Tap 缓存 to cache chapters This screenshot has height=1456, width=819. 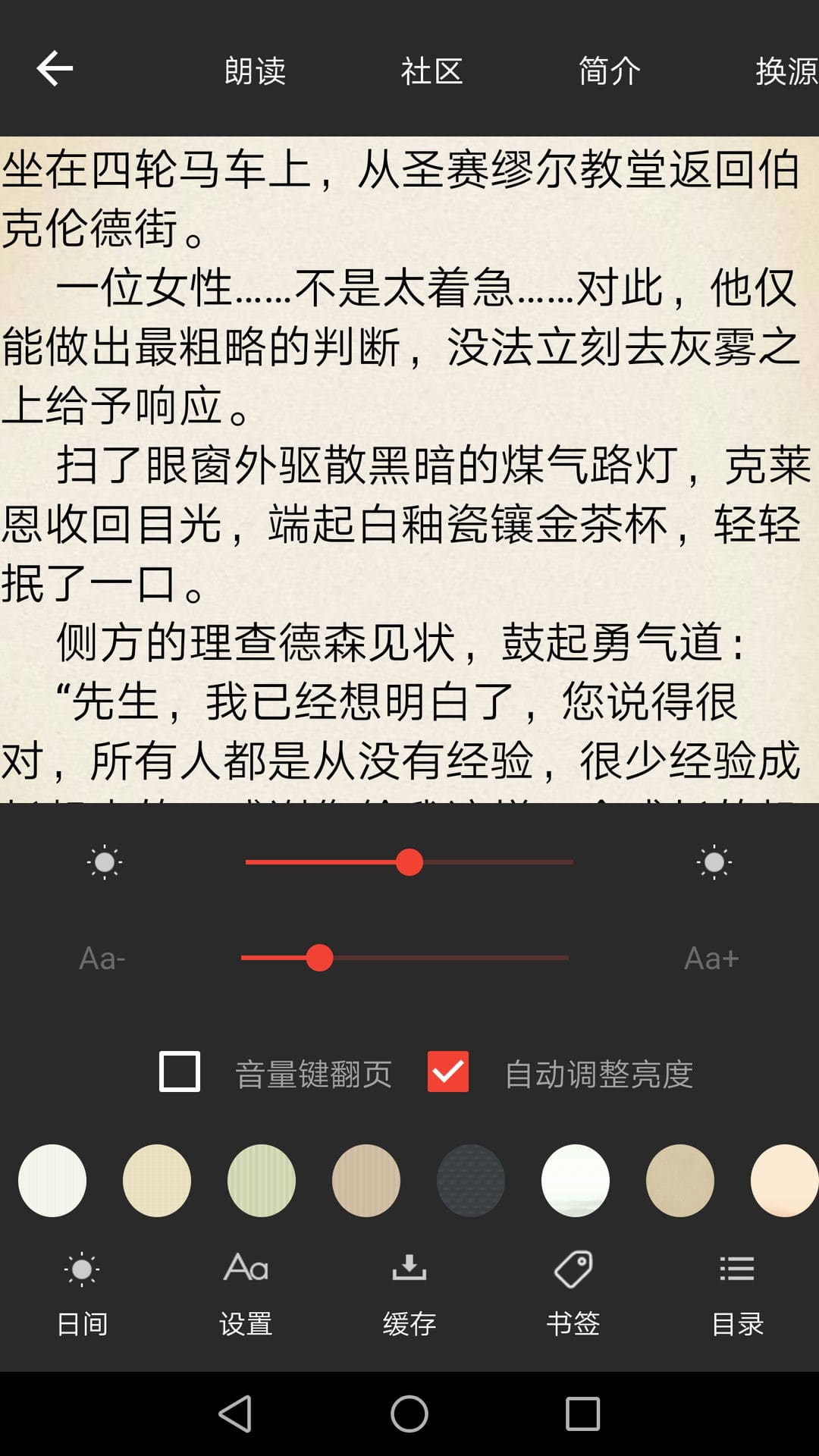pos(409,1294)
